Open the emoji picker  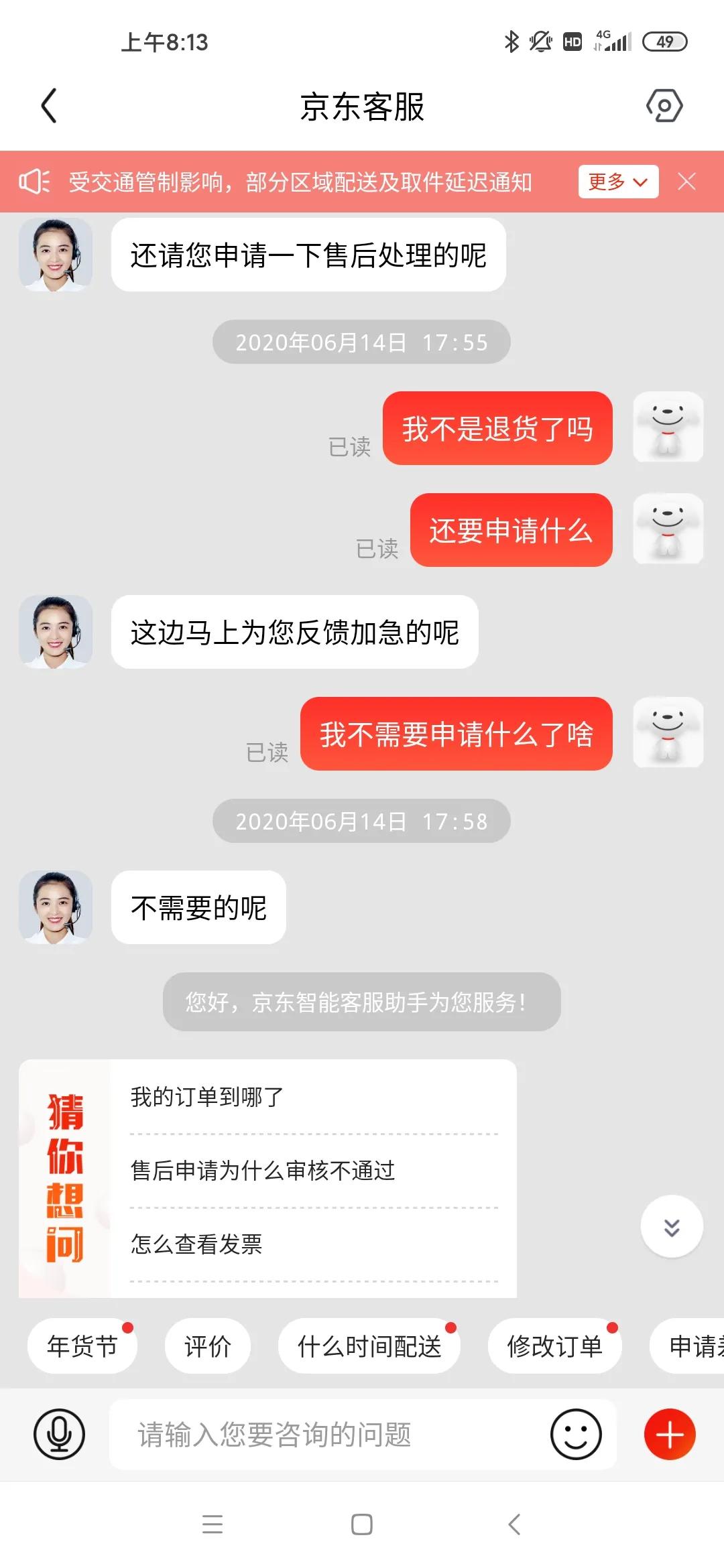(576, 1434)
